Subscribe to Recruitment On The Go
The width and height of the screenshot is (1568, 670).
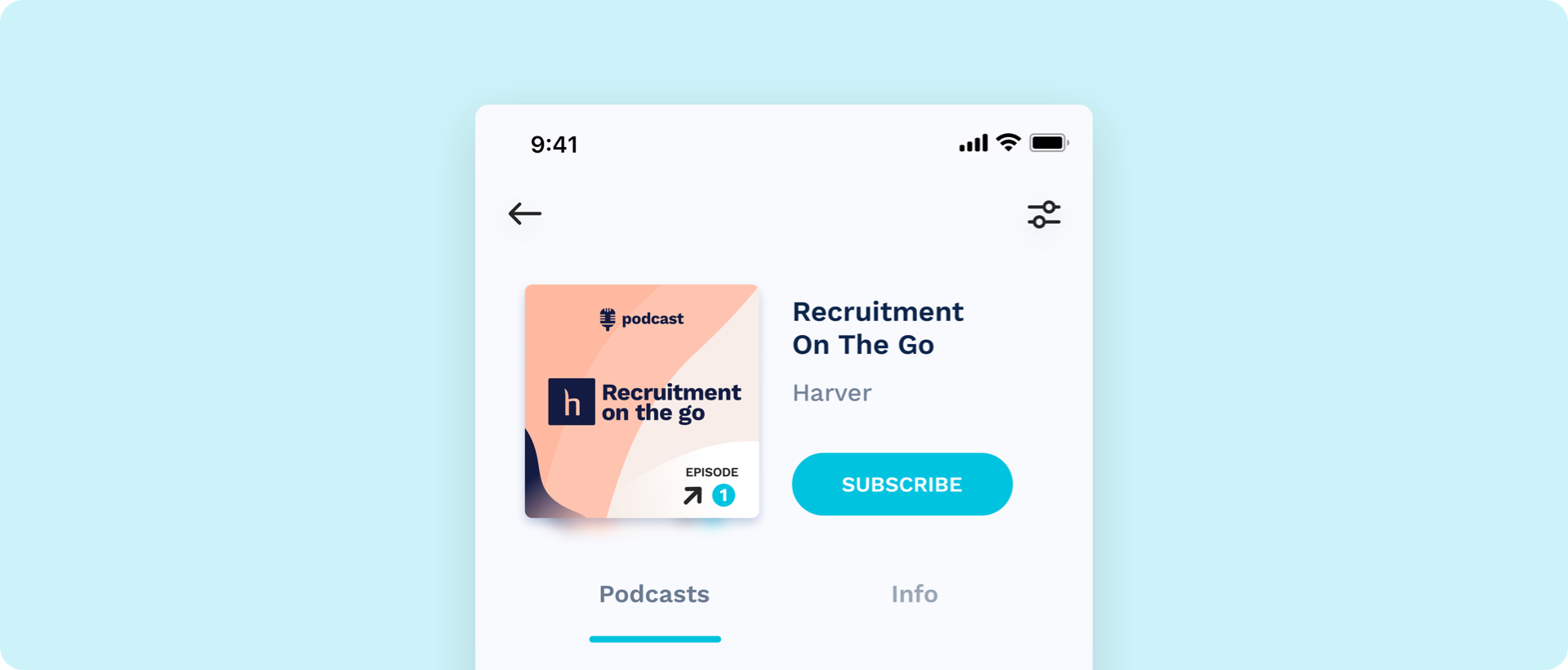(902, 485)
